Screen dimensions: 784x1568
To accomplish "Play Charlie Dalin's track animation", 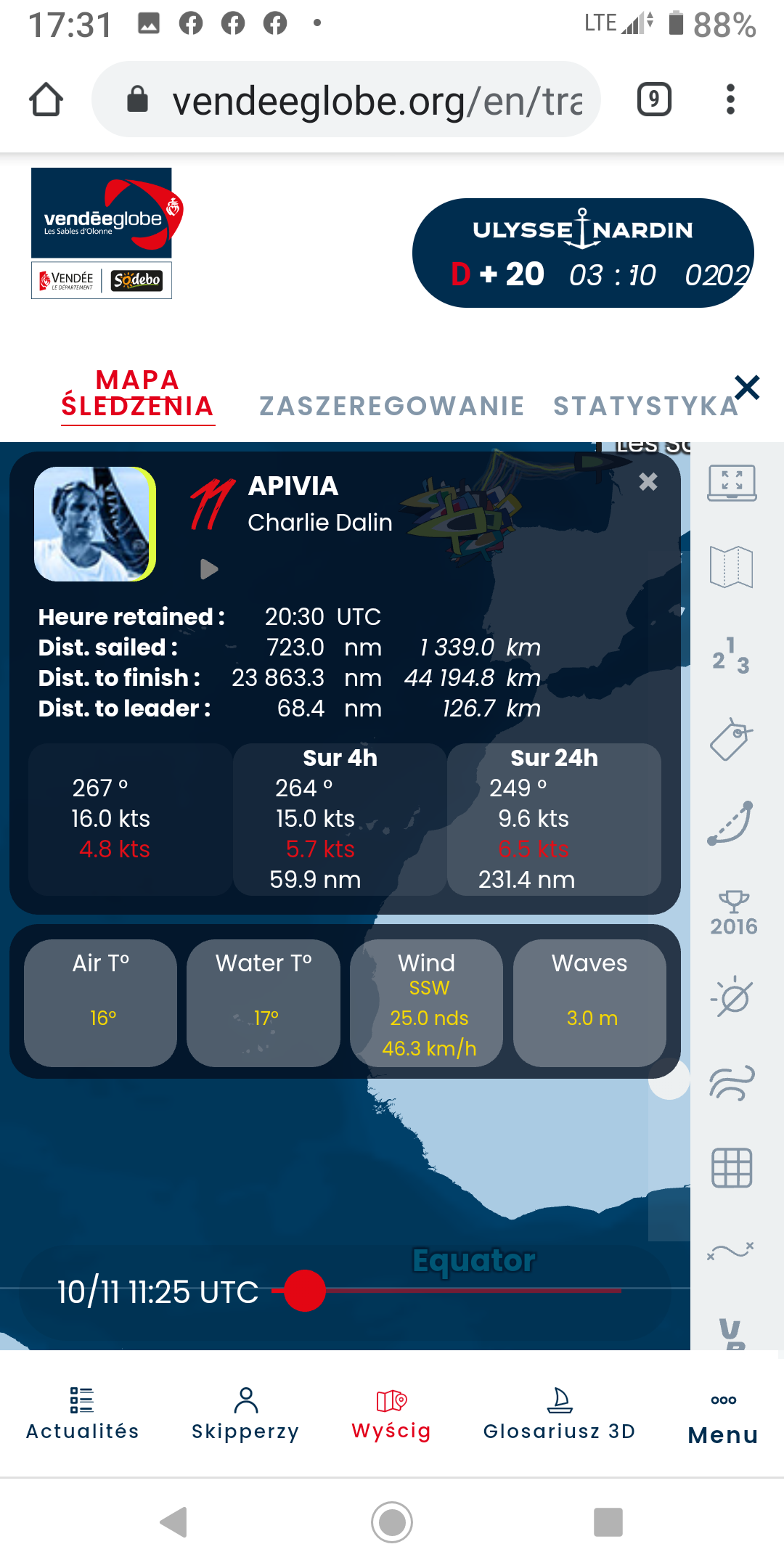I will 209,569.
